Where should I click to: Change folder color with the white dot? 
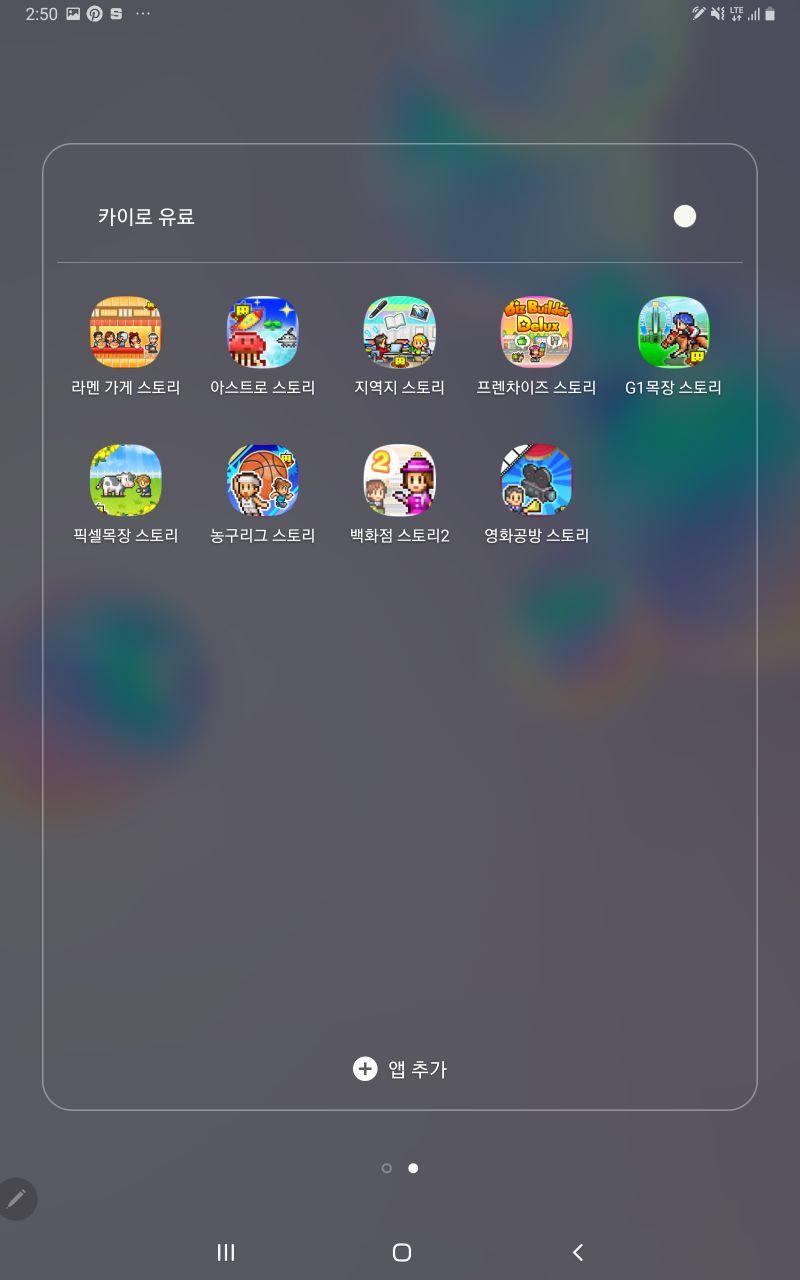685,216
